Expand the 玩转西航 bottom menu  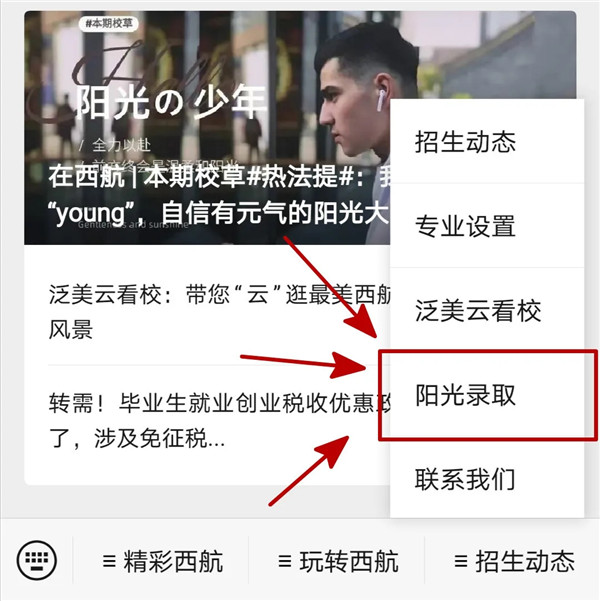337,560
